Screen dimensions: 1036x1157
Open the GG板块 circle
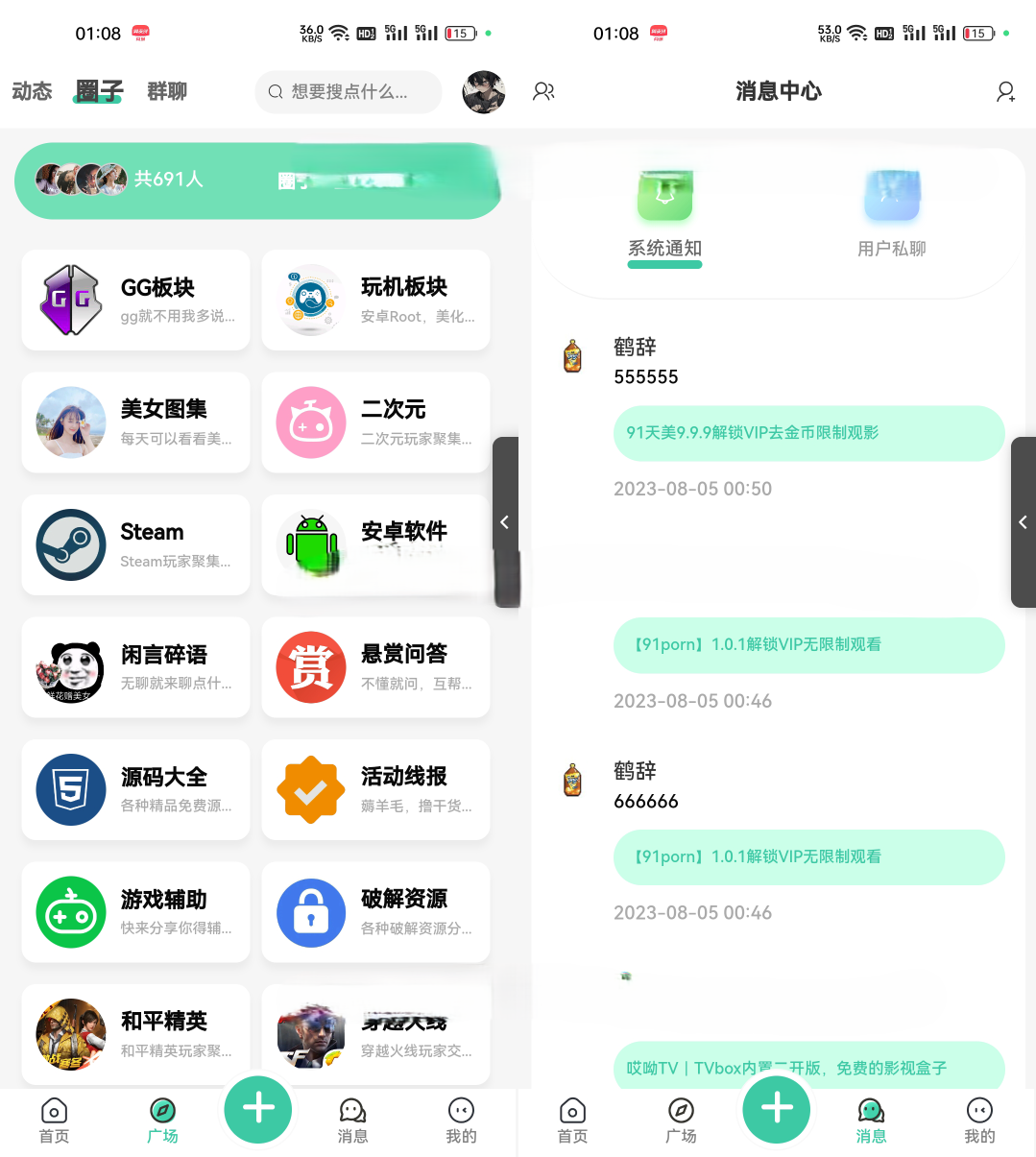coord(135,300)
